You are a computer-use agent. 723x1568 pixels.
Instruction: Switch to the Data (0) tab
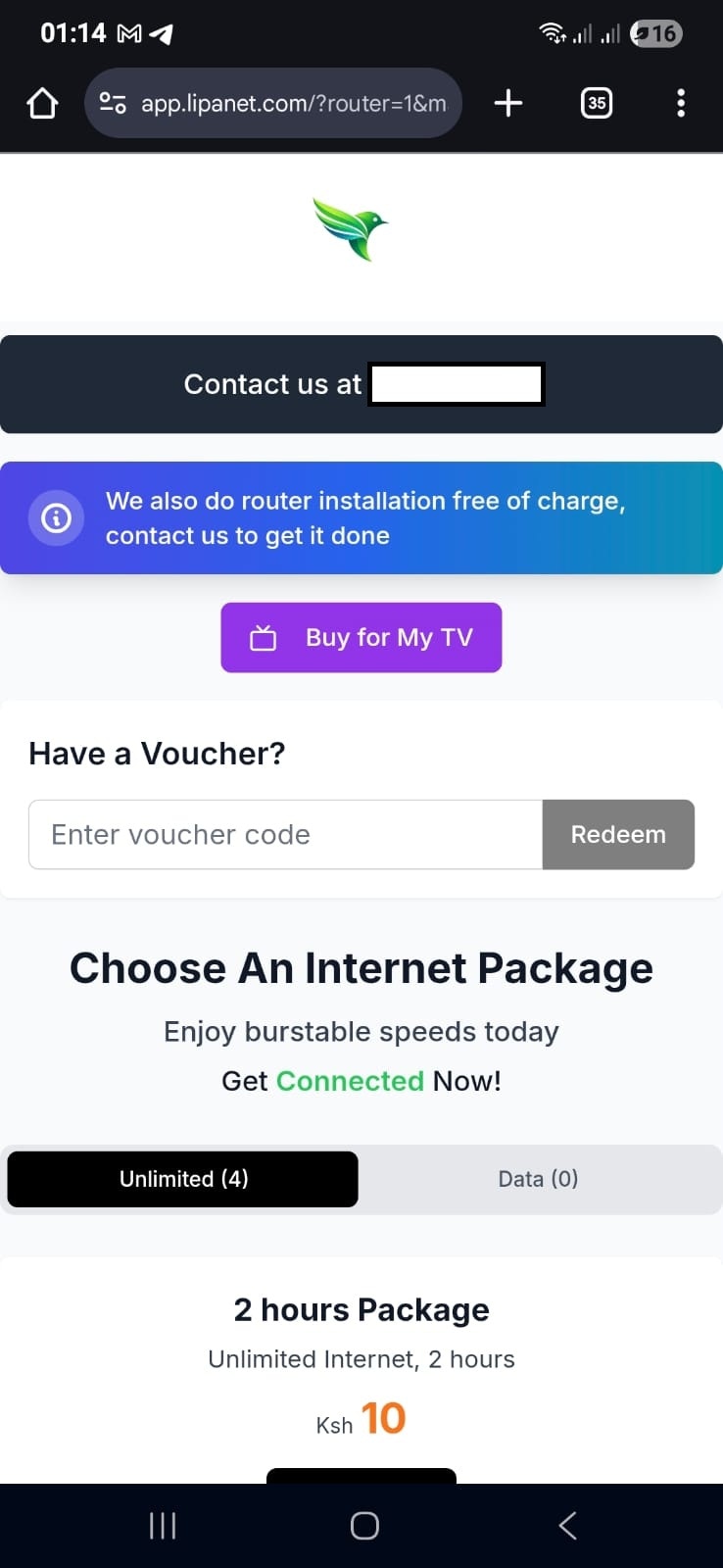(x=538, y=1179)
